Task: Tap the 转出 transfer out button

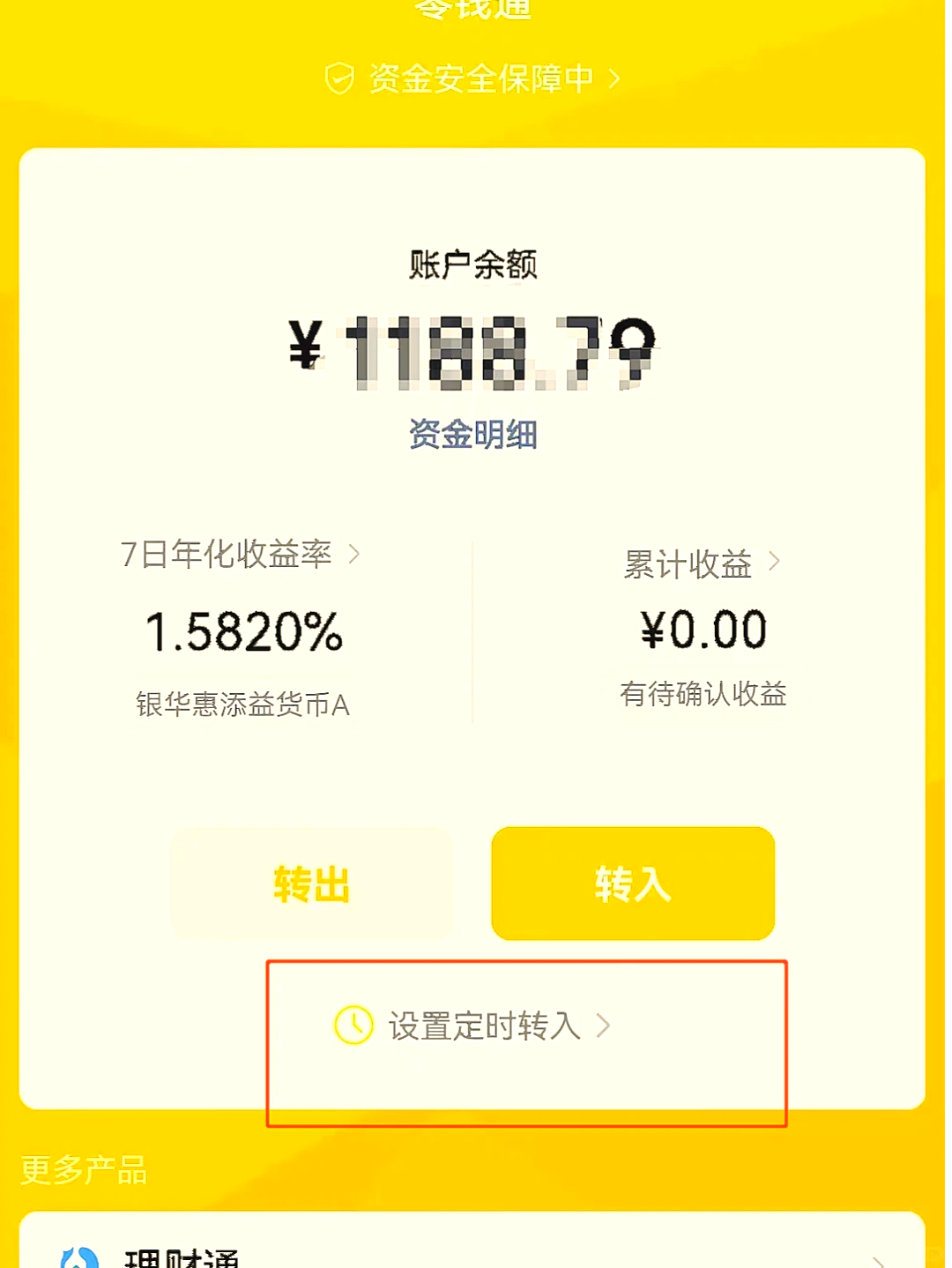Action: [x=312, y=884]
